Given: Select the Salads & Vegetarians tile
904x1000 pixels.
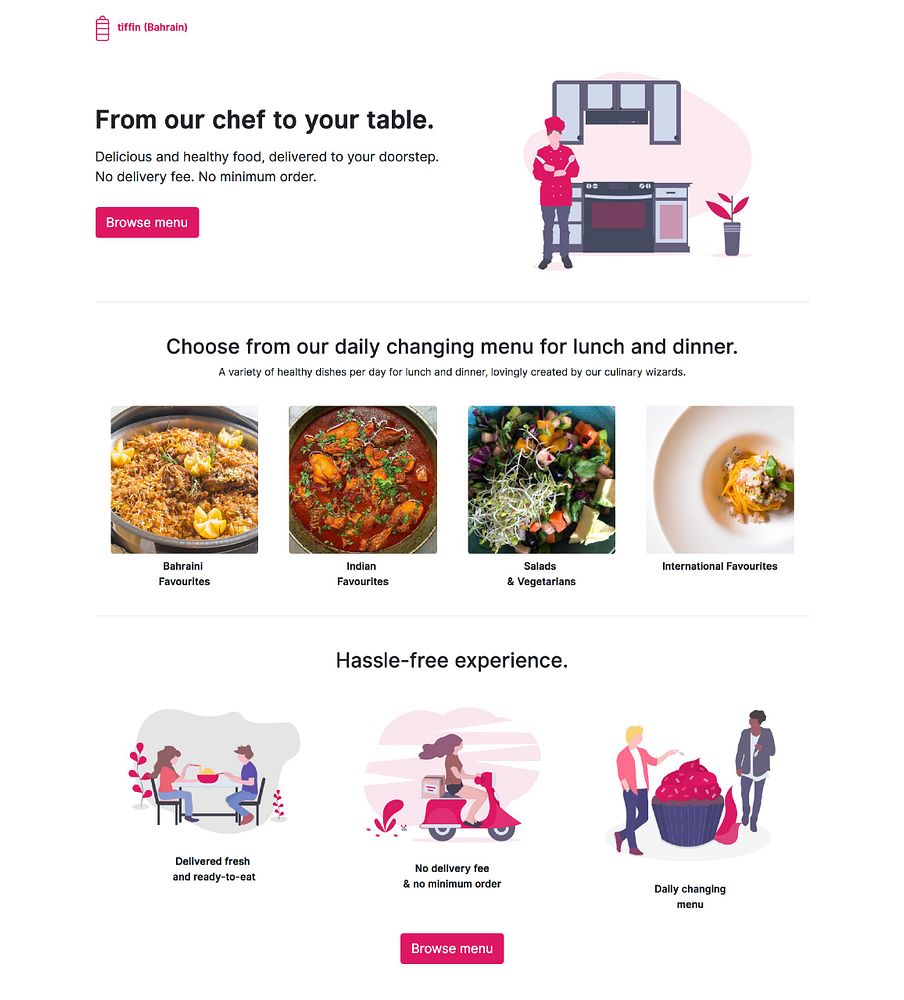Looking at the screenshot, I should (541, 480).
